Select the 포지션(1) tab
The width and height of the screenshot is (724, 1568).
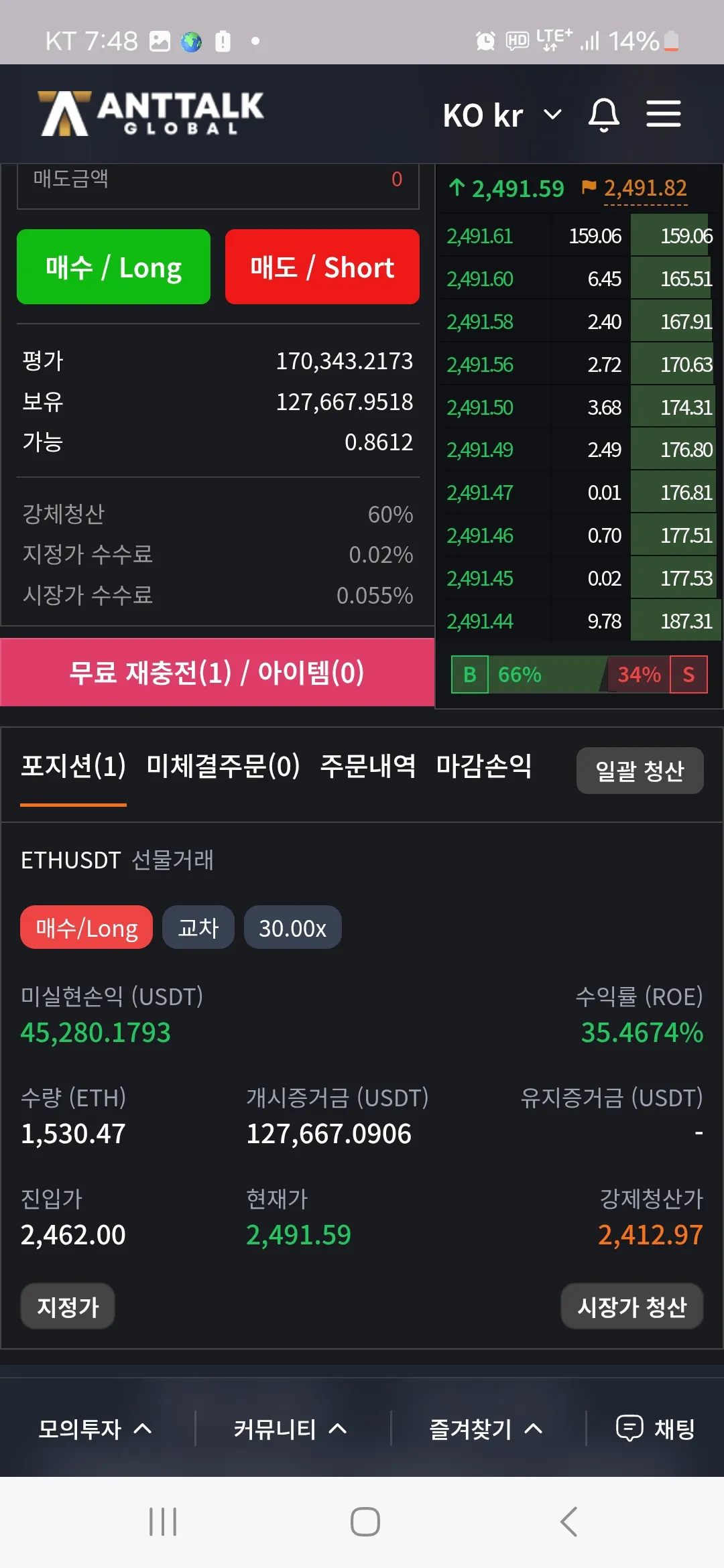pyautogui.click(x=74, y=766)
